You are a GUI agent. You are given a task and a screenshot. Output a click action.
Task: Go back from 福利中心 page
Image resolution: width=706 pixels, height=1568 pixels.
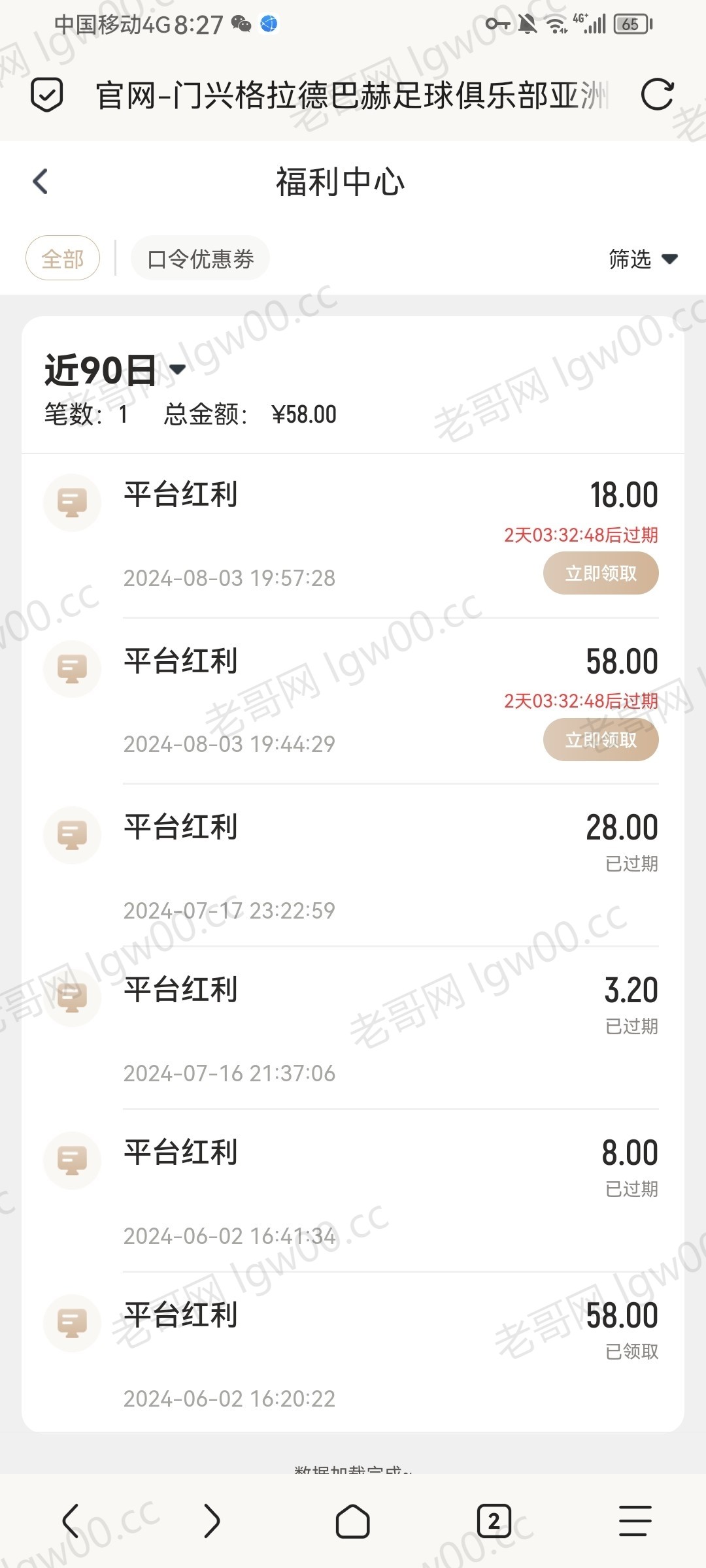pos(41,182)
